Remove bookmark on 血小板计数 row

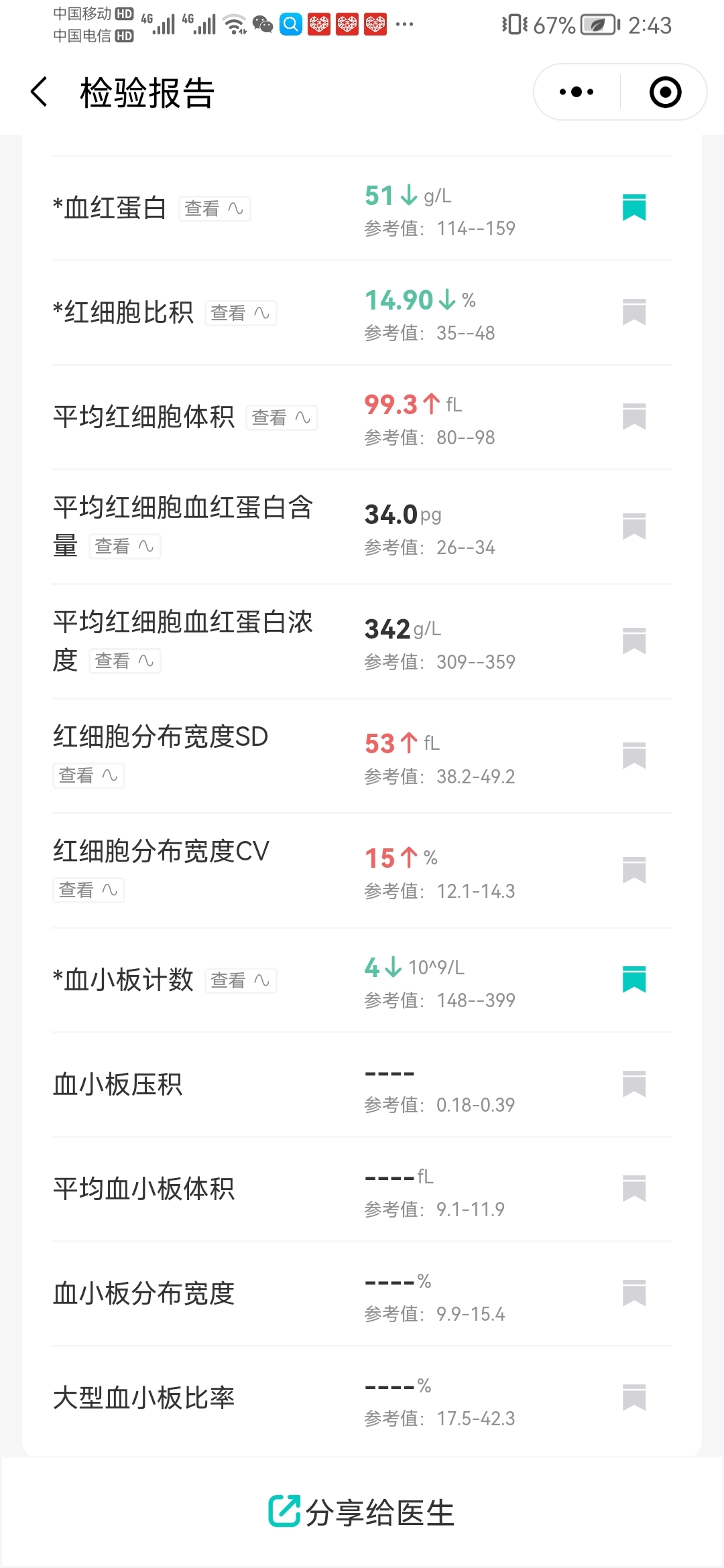pos(633,980)
